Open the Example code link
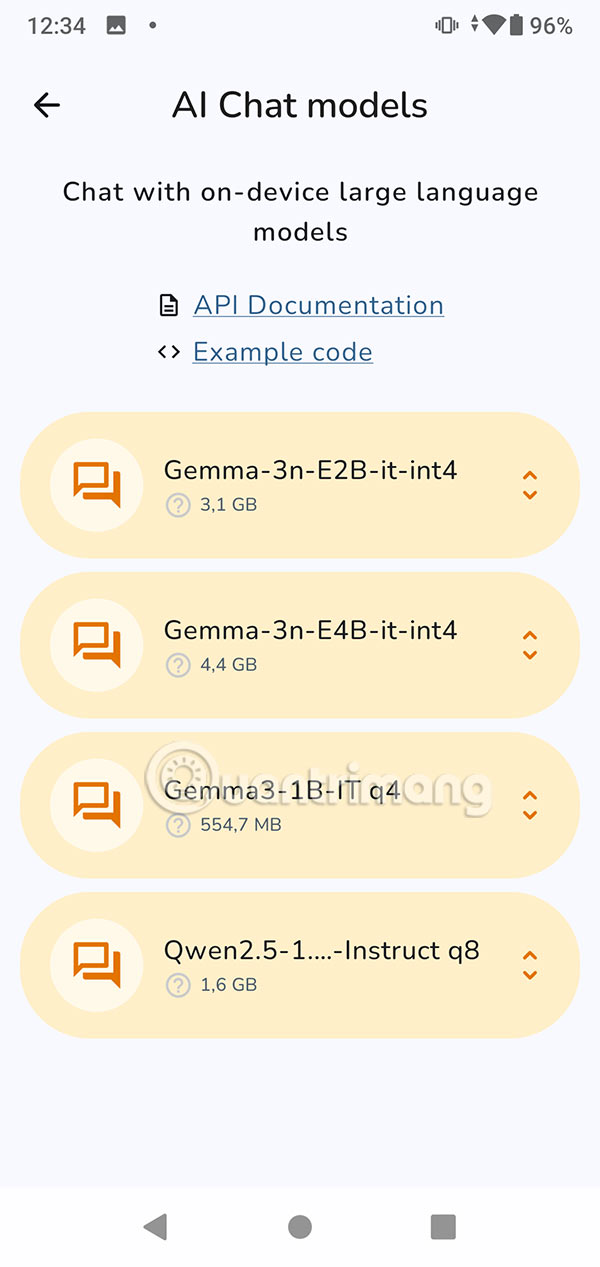The width and height of the screenshot is (600, 1267). click(282, 352)
